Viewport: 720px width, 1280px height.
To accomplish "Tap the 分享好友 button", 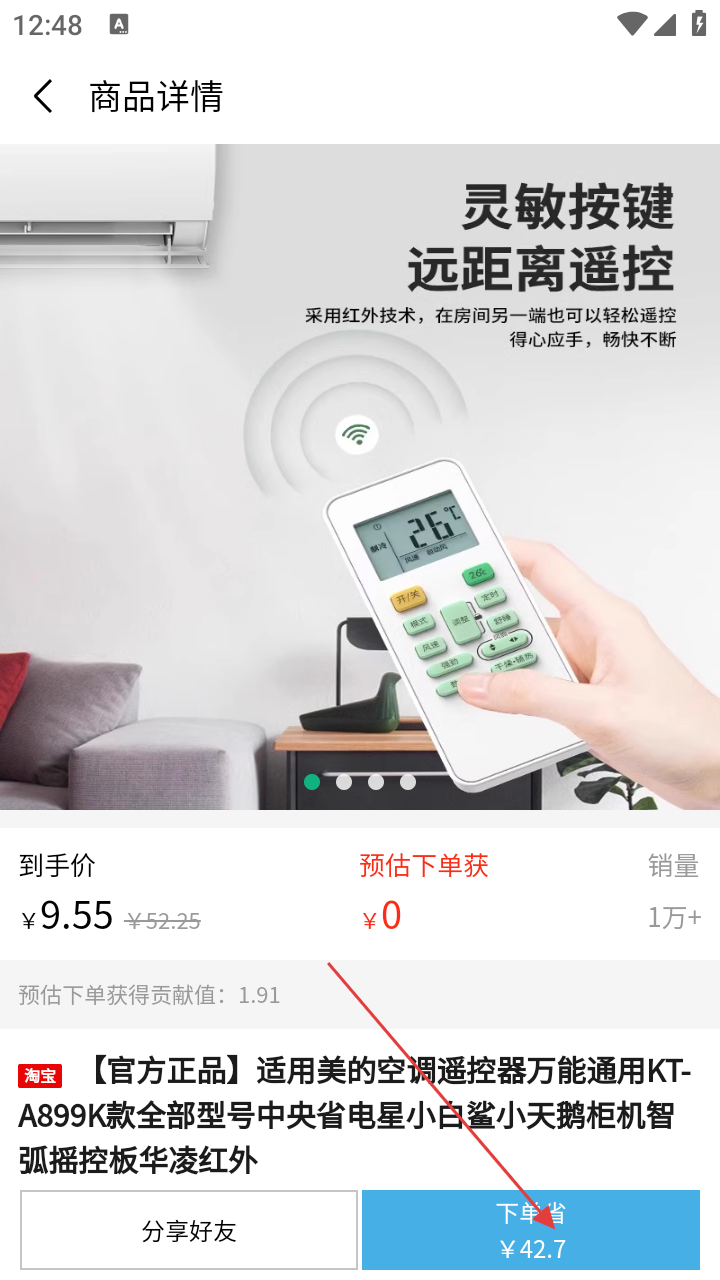I will [x=189, y=1230].
